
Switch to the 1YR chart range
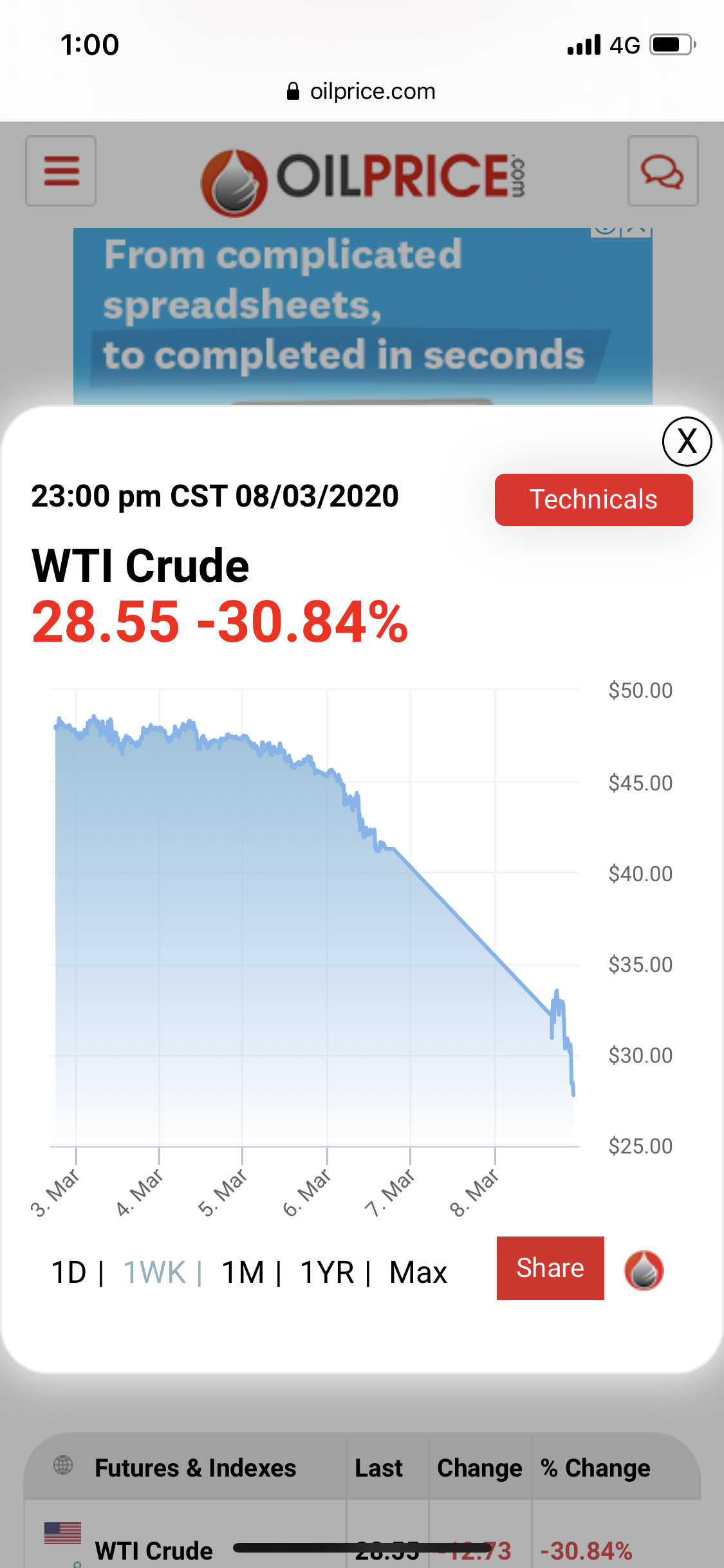click(327, 1273)
